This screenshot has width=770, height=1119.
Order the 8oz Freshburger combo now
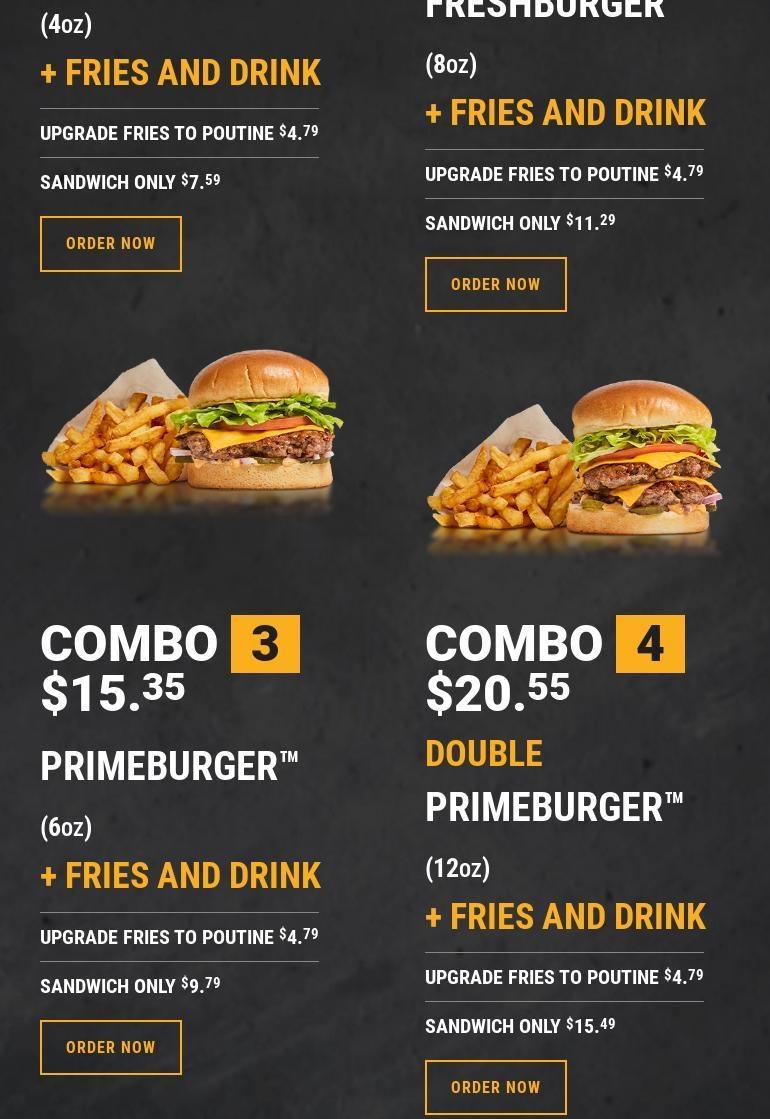496,285
